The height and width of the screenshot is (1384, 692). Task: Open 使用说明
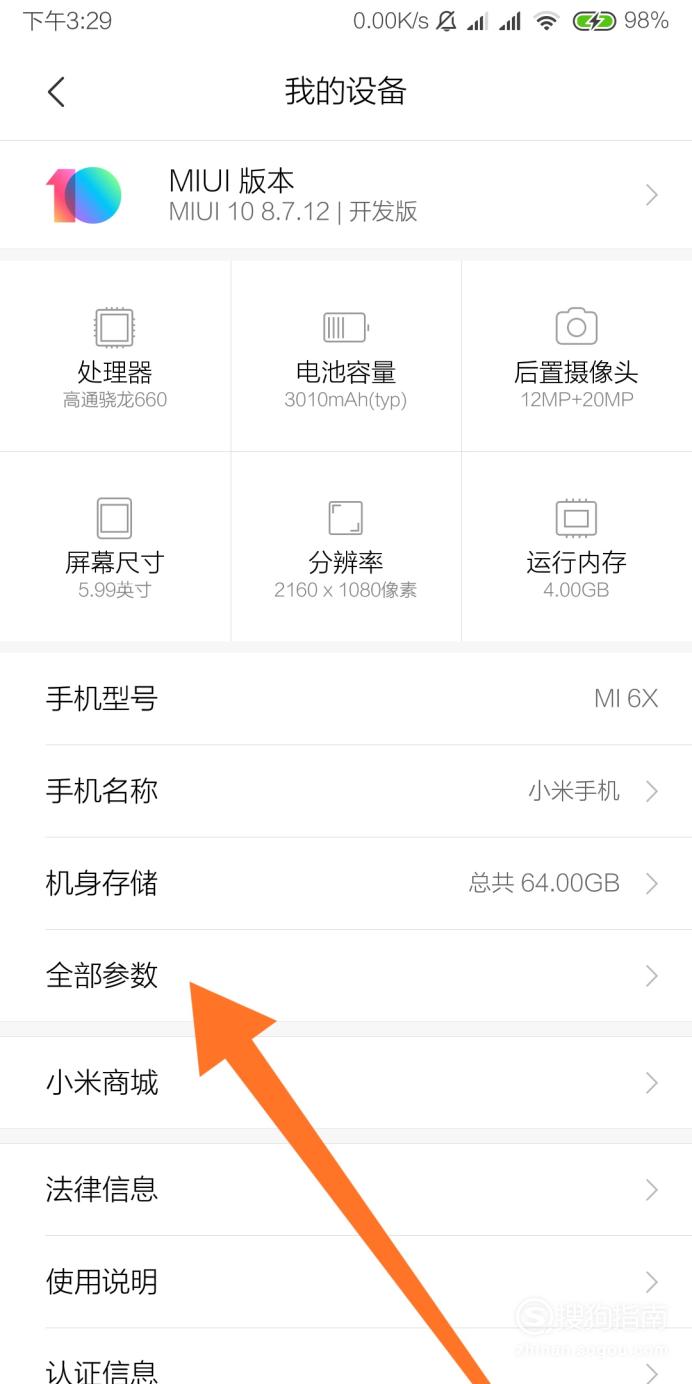point(346,1281)
